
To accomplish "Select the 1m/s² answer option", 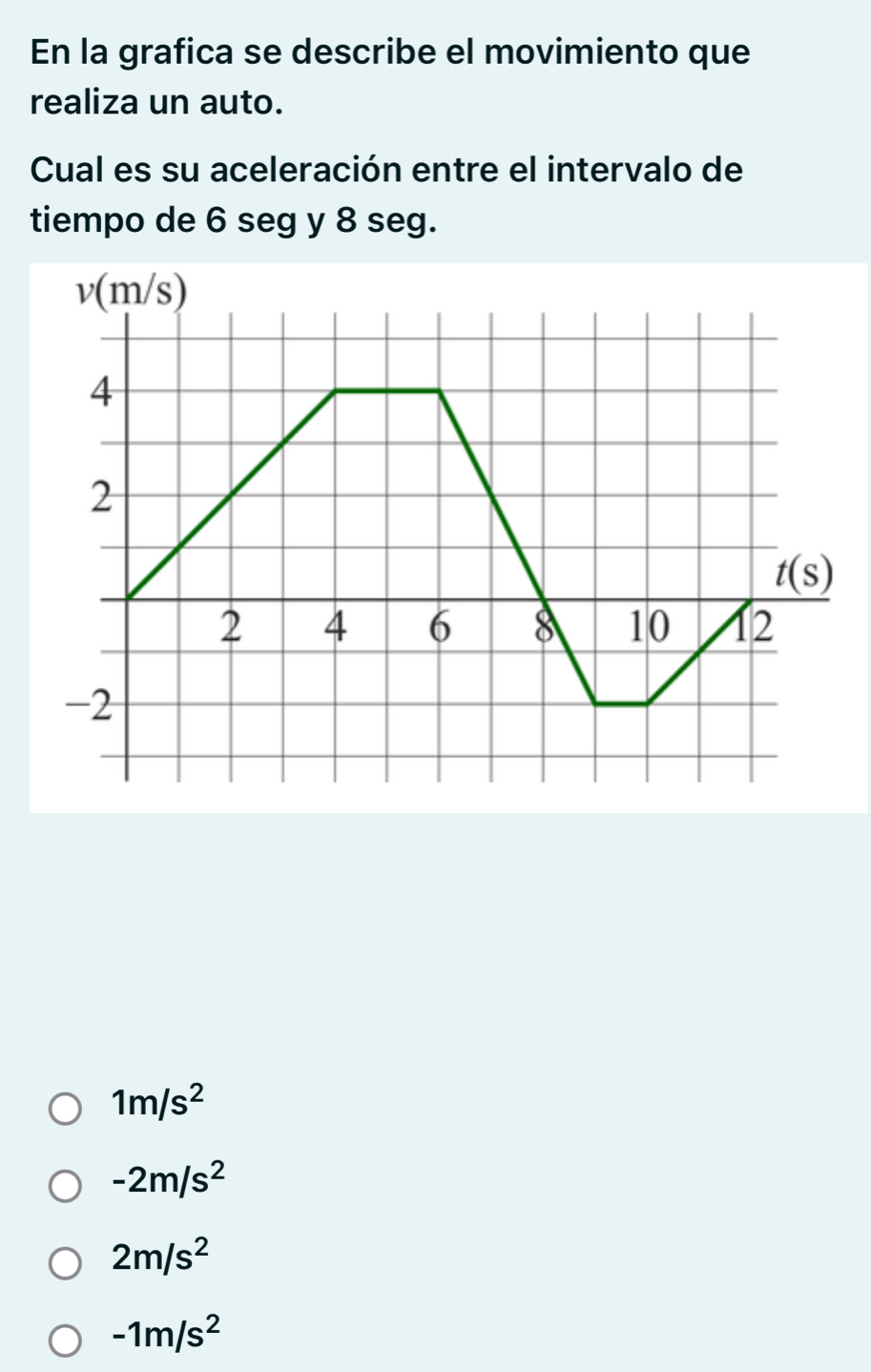I will point(66,1110).
